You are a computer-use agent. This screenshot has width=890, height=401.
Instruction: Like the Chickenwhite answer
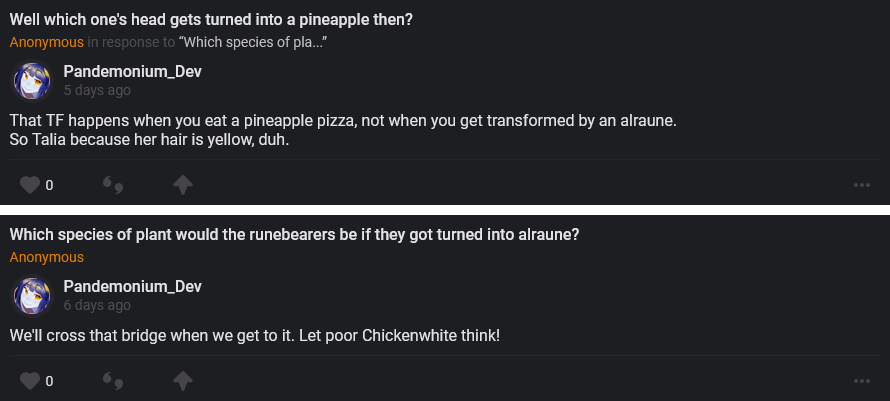coord(30,381)
